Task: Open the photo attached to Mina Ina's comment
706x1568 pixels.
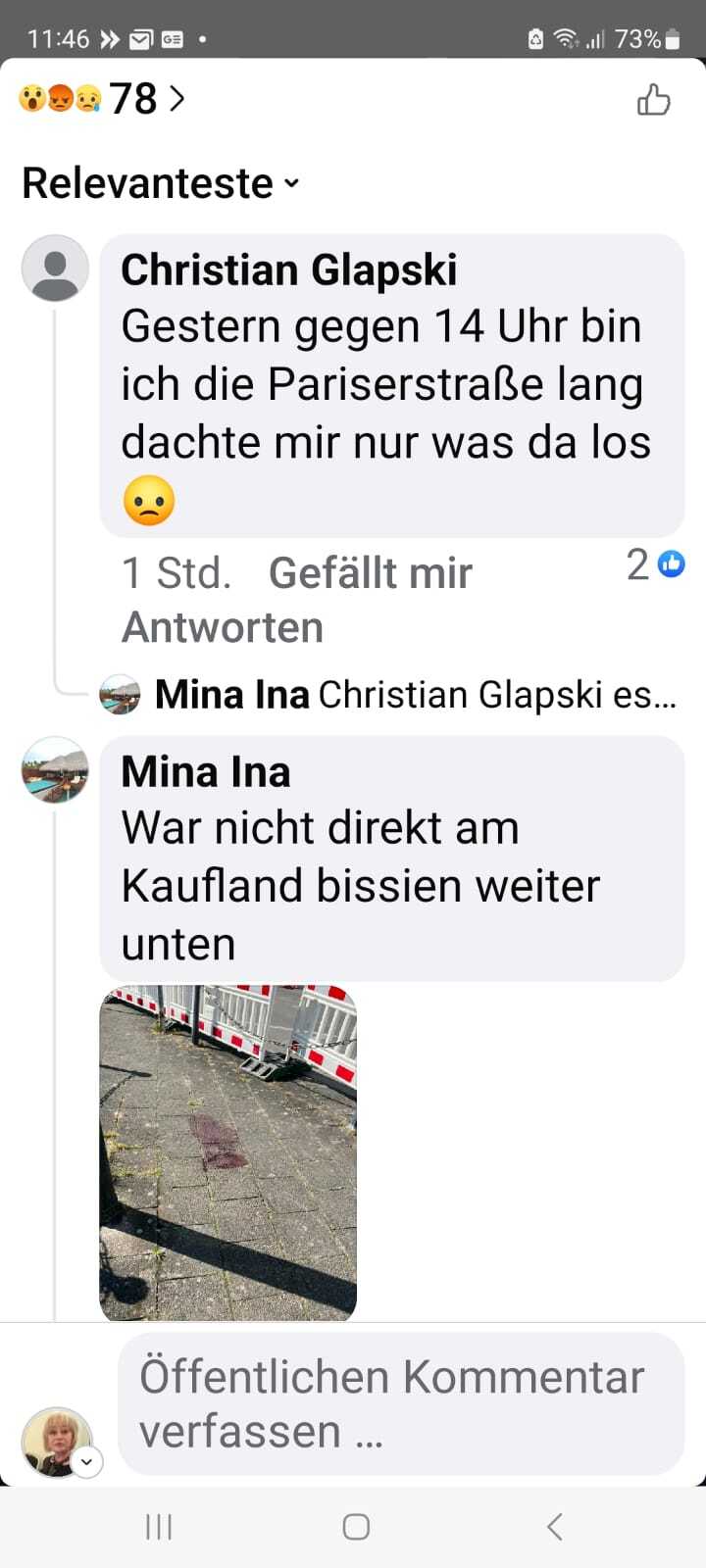Action: pos(228,1153)
